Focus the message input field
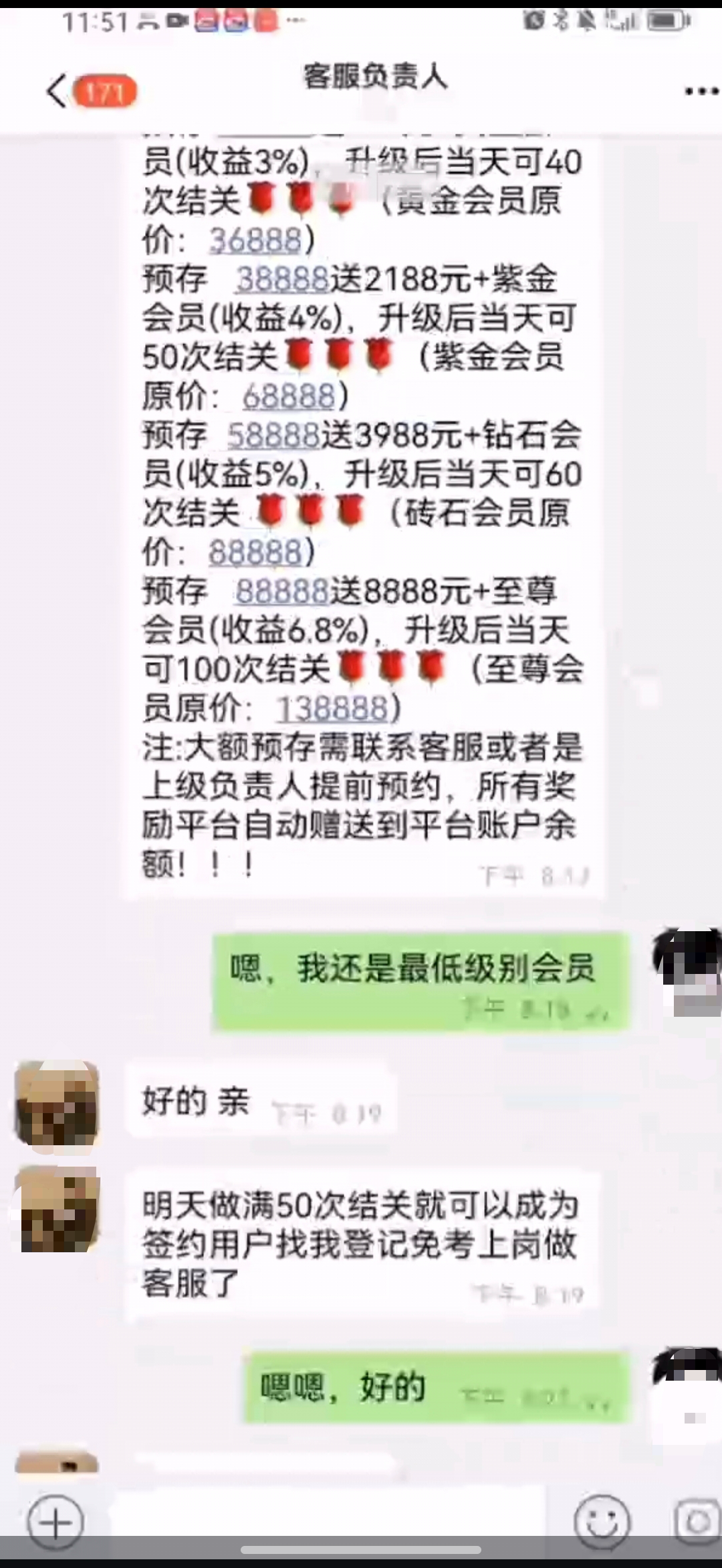Screen dimensions: 722x1568 coord(328,1521)
